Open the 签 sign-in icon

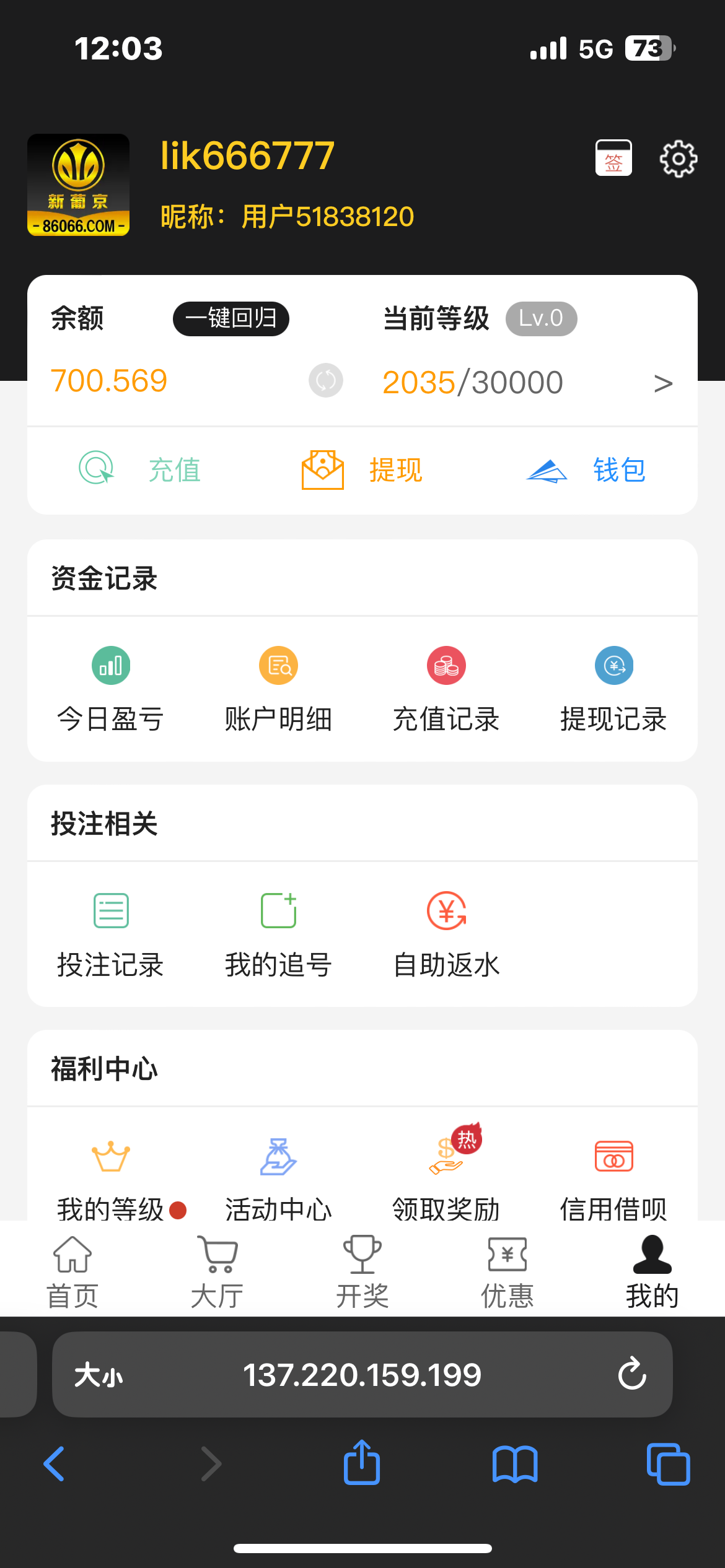[x=614, y=158]
